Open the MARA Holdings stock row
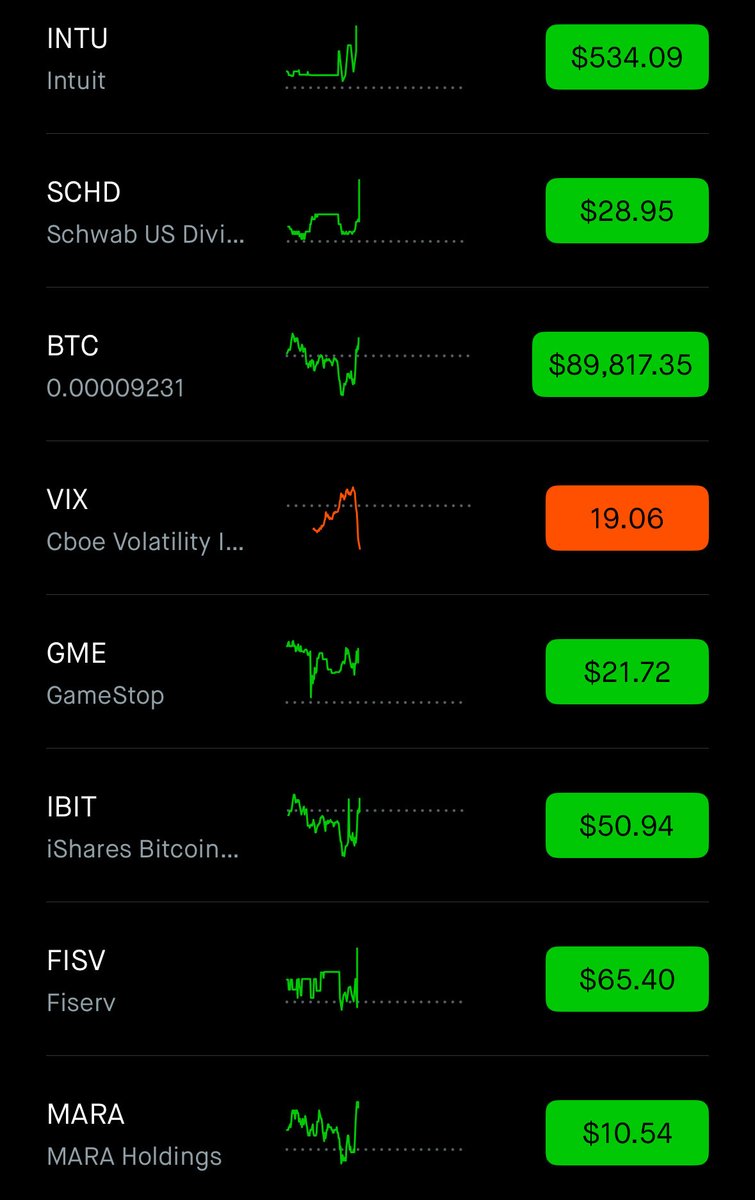The image size is (755, 1200). [150, 1134]
